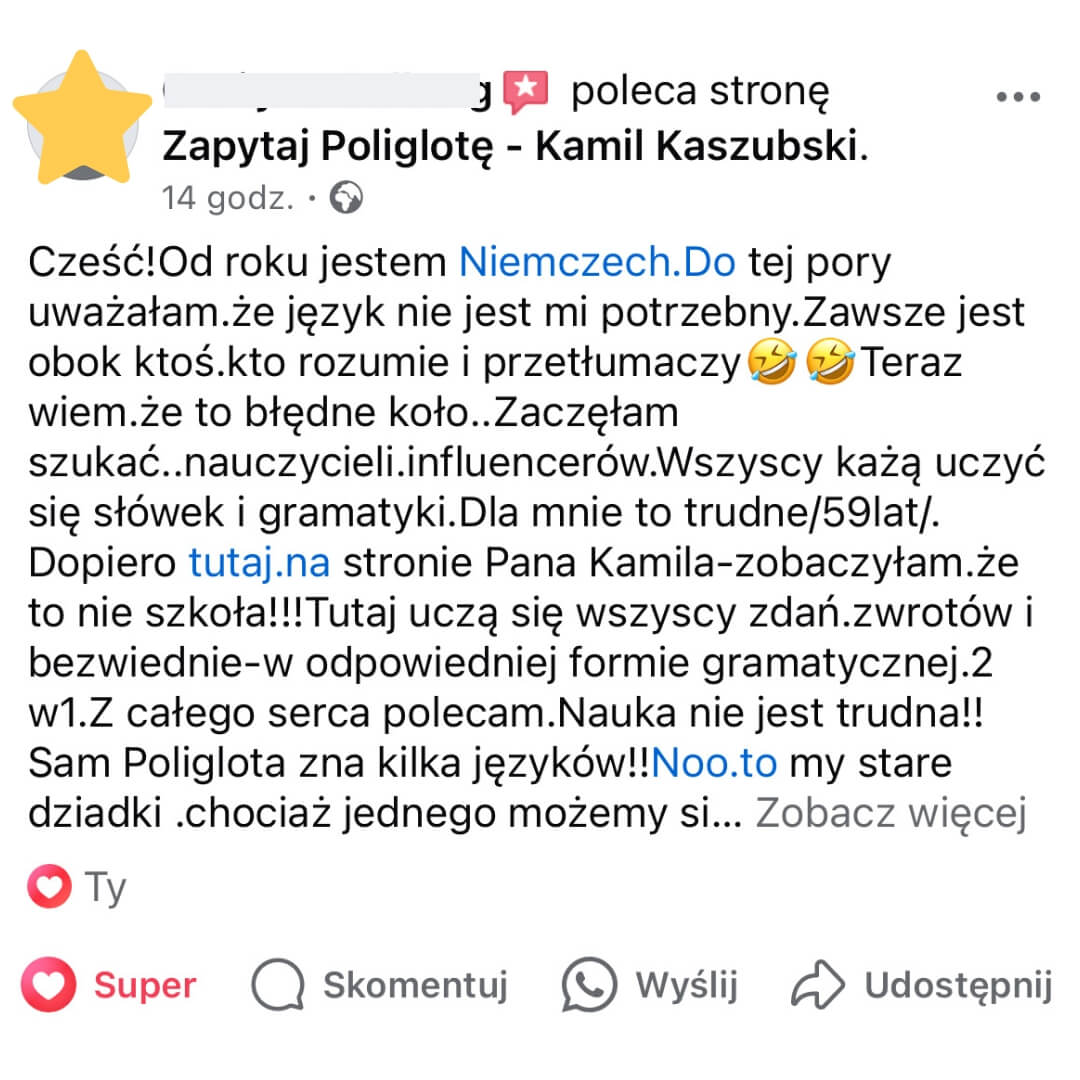This screenshot has width=1080, height=1080.
Task: Expand the post with Zobacz więcej
Action: [x=891, y=815]
